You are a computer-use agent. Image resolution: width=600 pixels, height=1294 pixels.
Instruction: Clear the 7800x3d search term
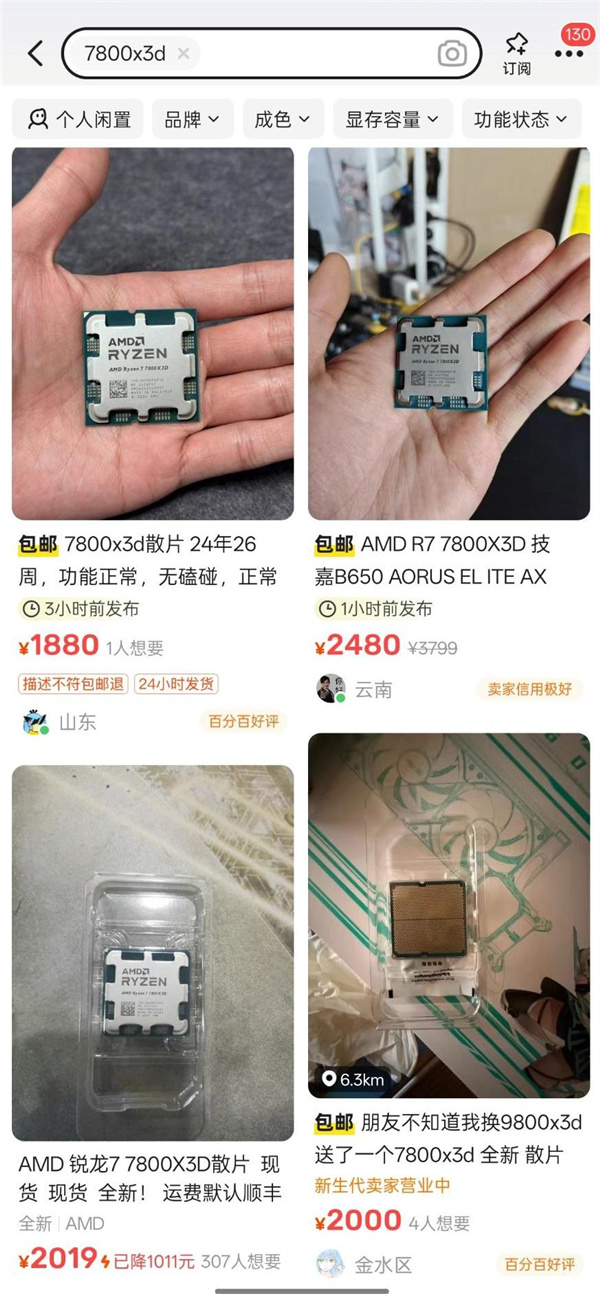click(x=183, y=54)
